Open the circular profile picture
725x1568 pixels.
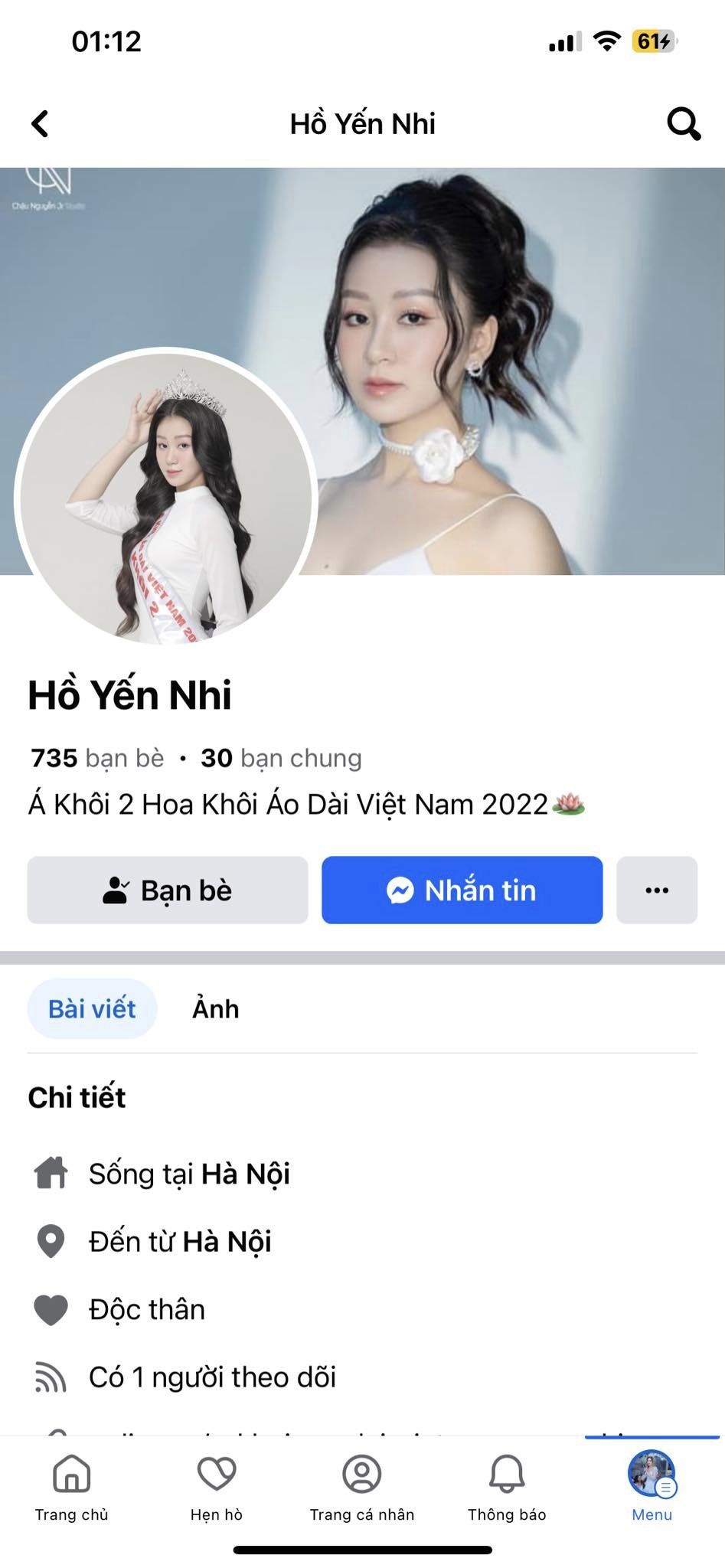tap(165, 499)
